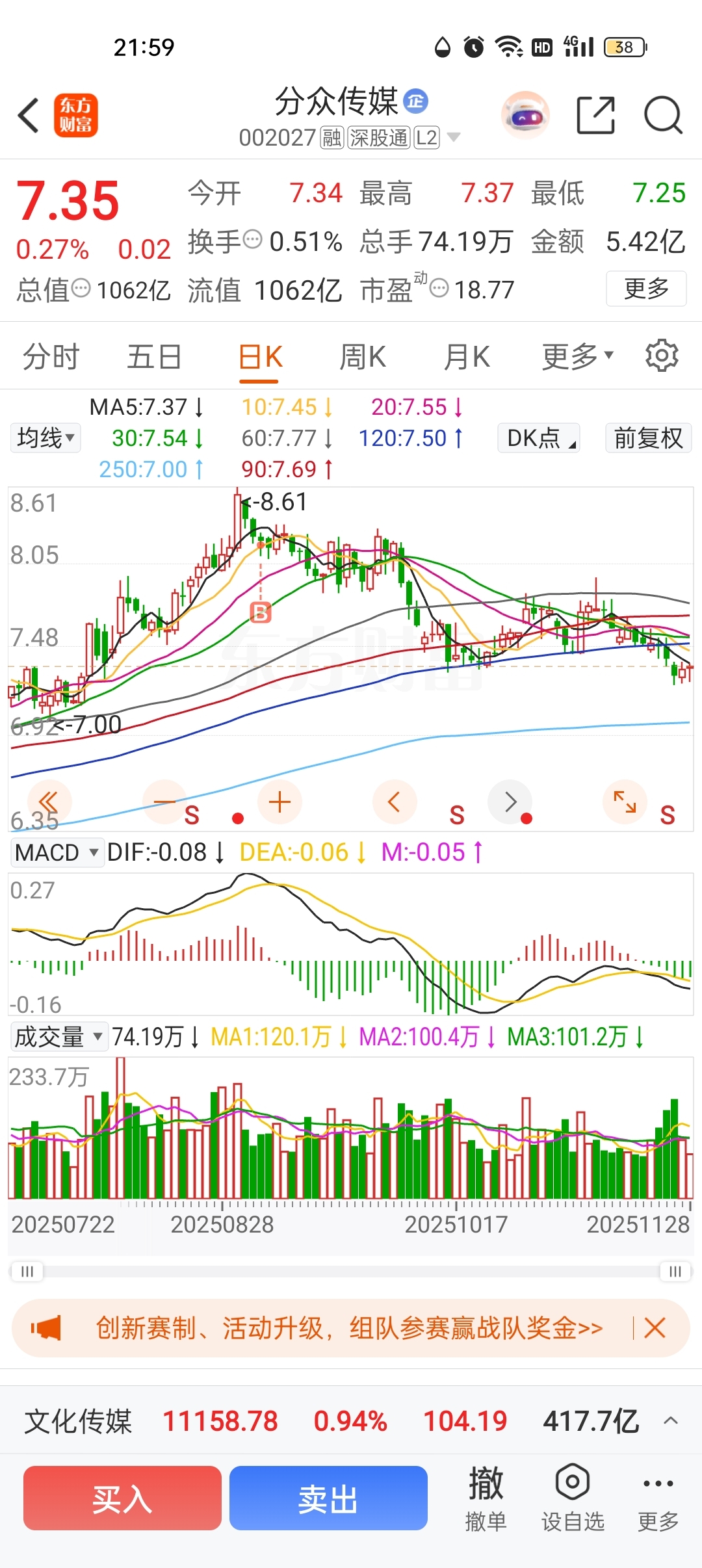Switch to the 分时 chart tab

51,357
